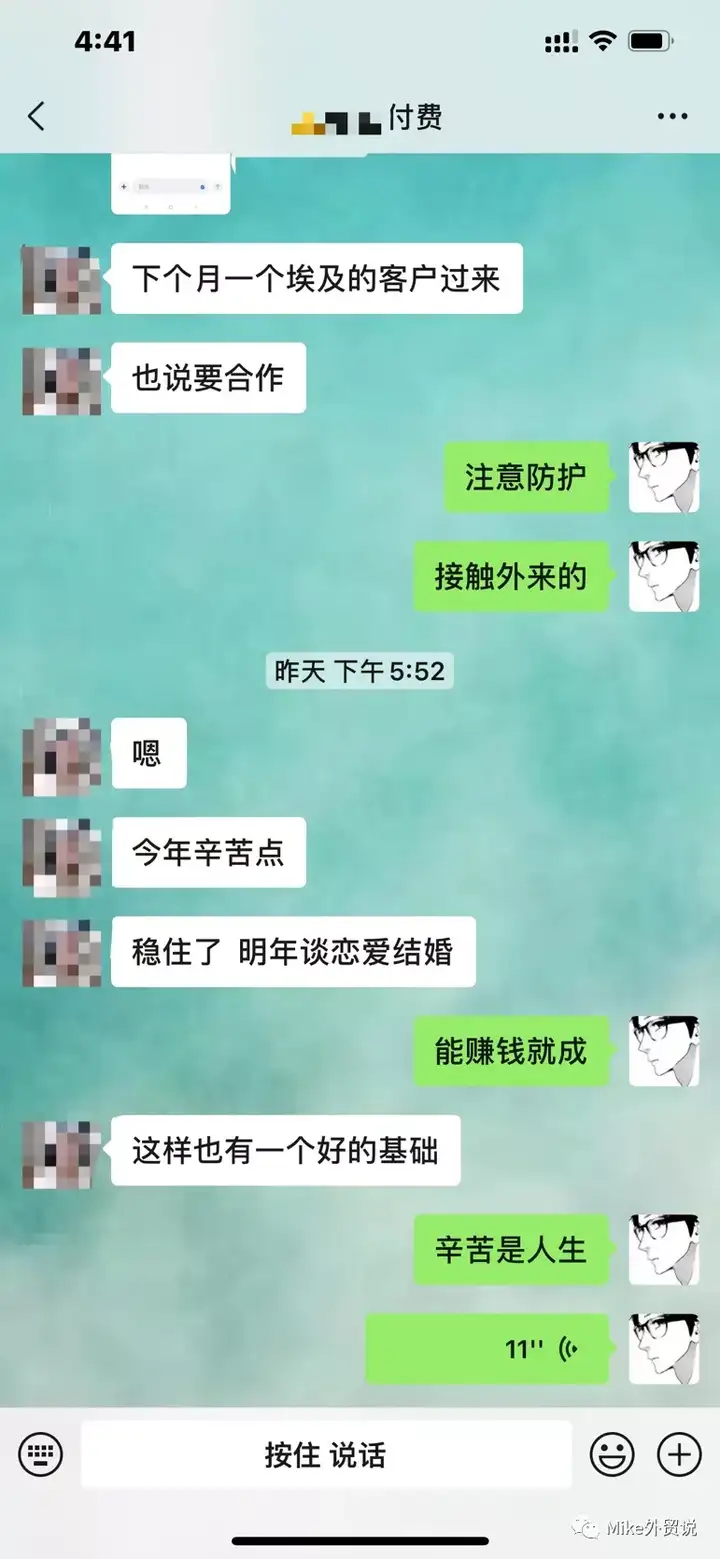The height and width of the screenshot is (1559, 720).
Task: Switch to keyboard text input
Action: (x=41, y=1453)
